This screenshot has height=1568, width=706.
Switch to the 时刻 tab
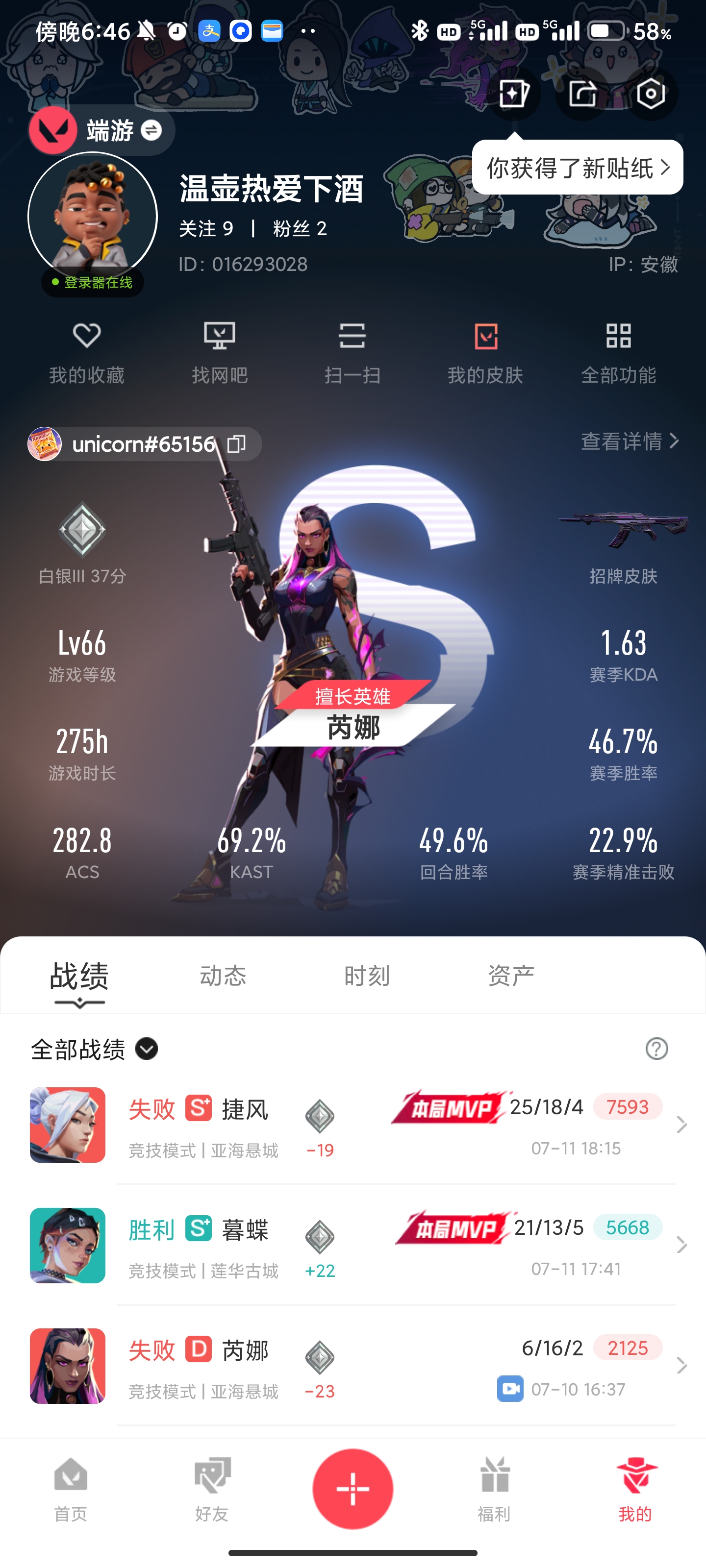tap(367, 976)
